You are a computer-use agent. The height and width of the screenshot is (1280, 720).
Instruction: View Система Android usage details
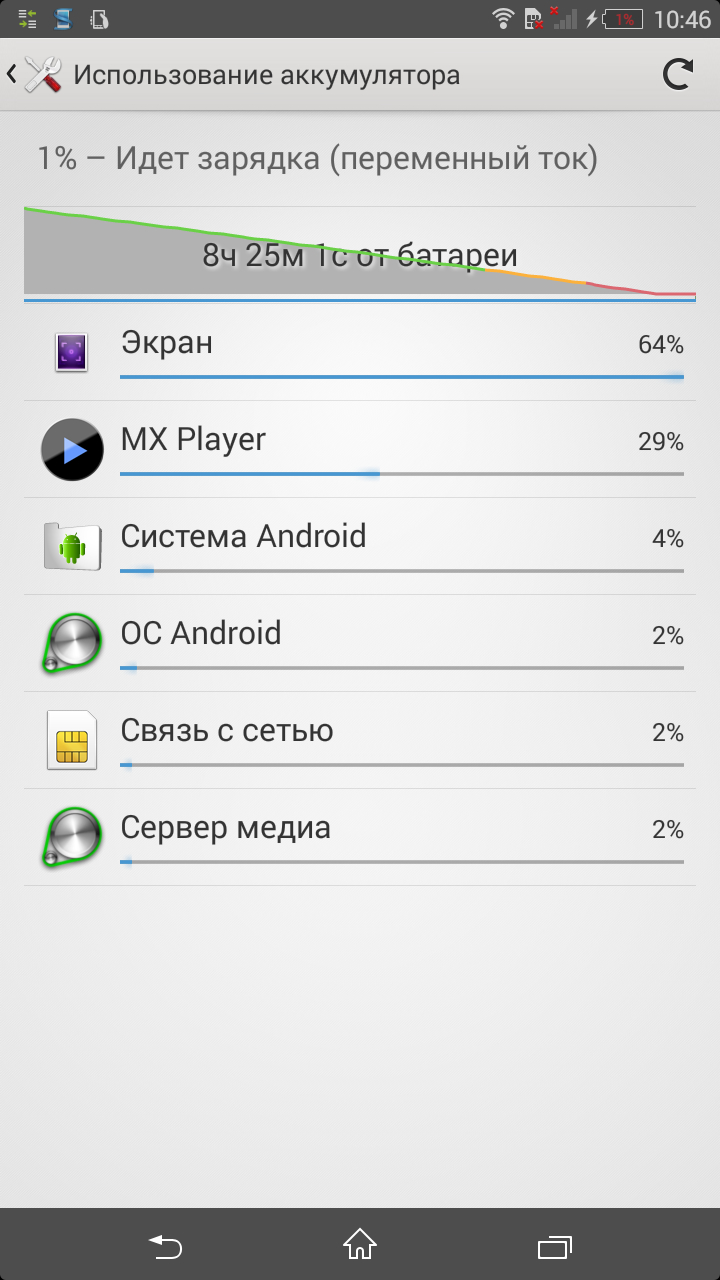click(360, 547)
